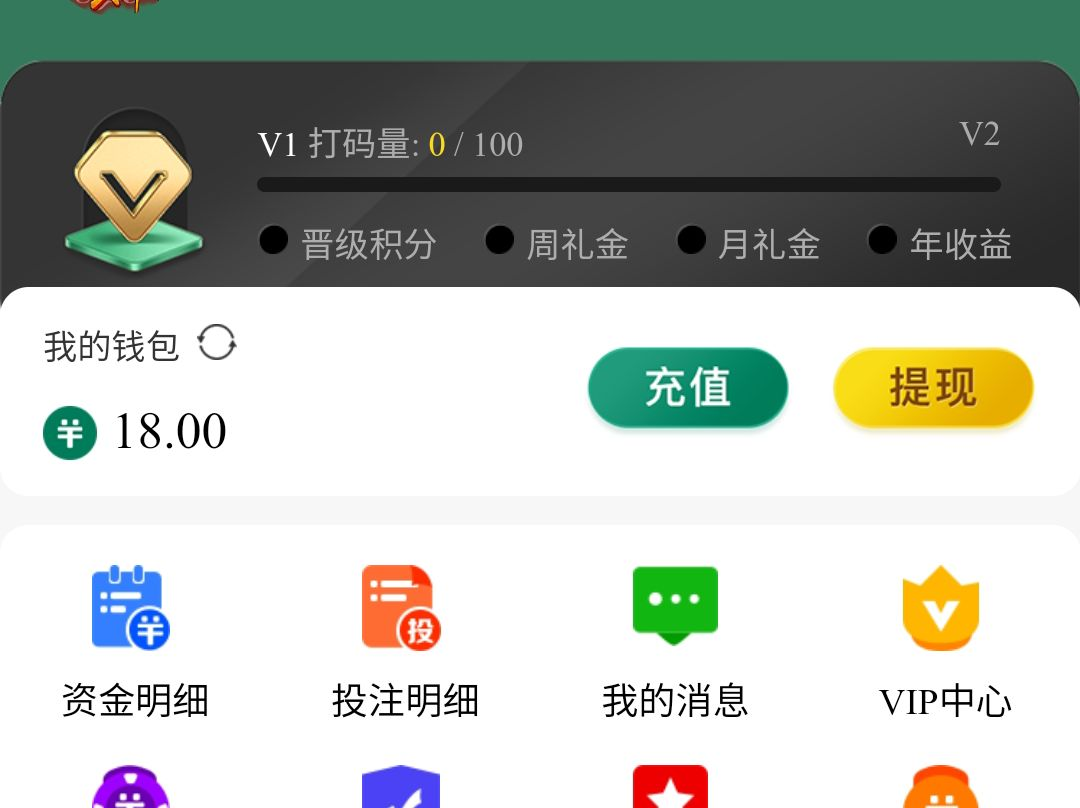1080x808 pixels.
Task: Go to VIP中心
Action: pos(944,640)
